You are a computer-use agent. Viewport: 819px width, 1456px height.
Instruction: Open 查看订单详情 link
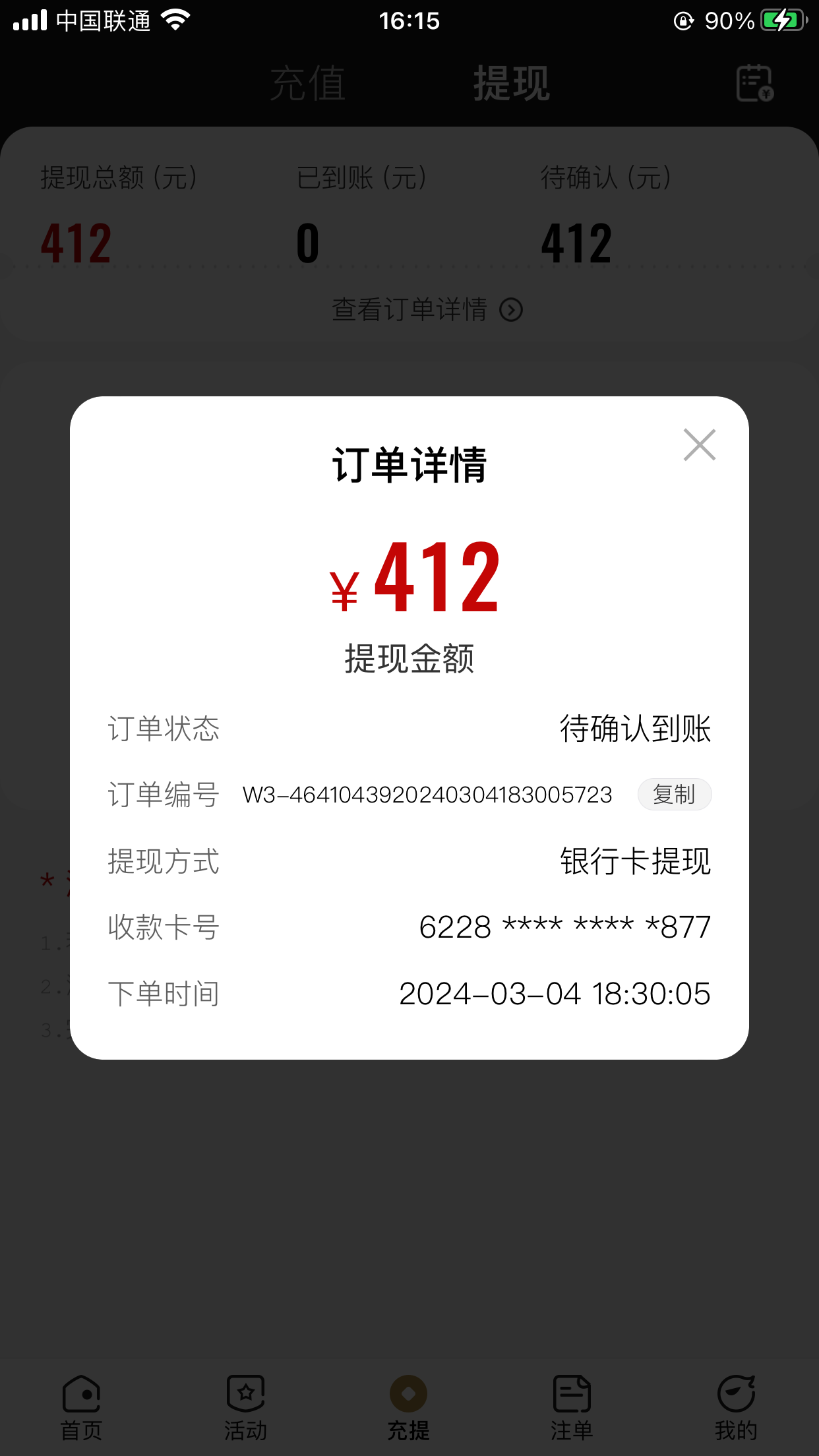click(427, 309)
